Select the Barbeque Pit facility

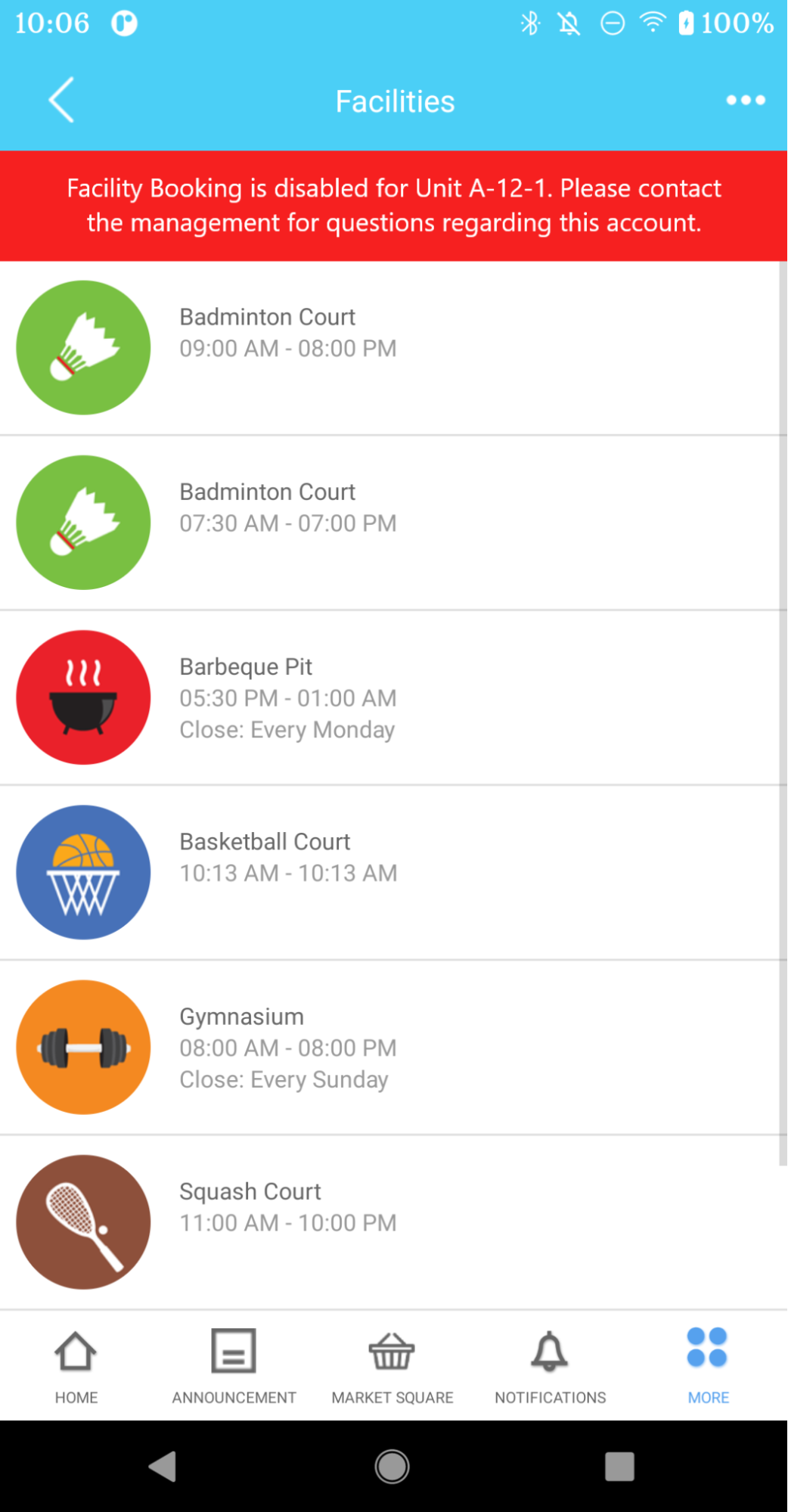click(389, 698)
